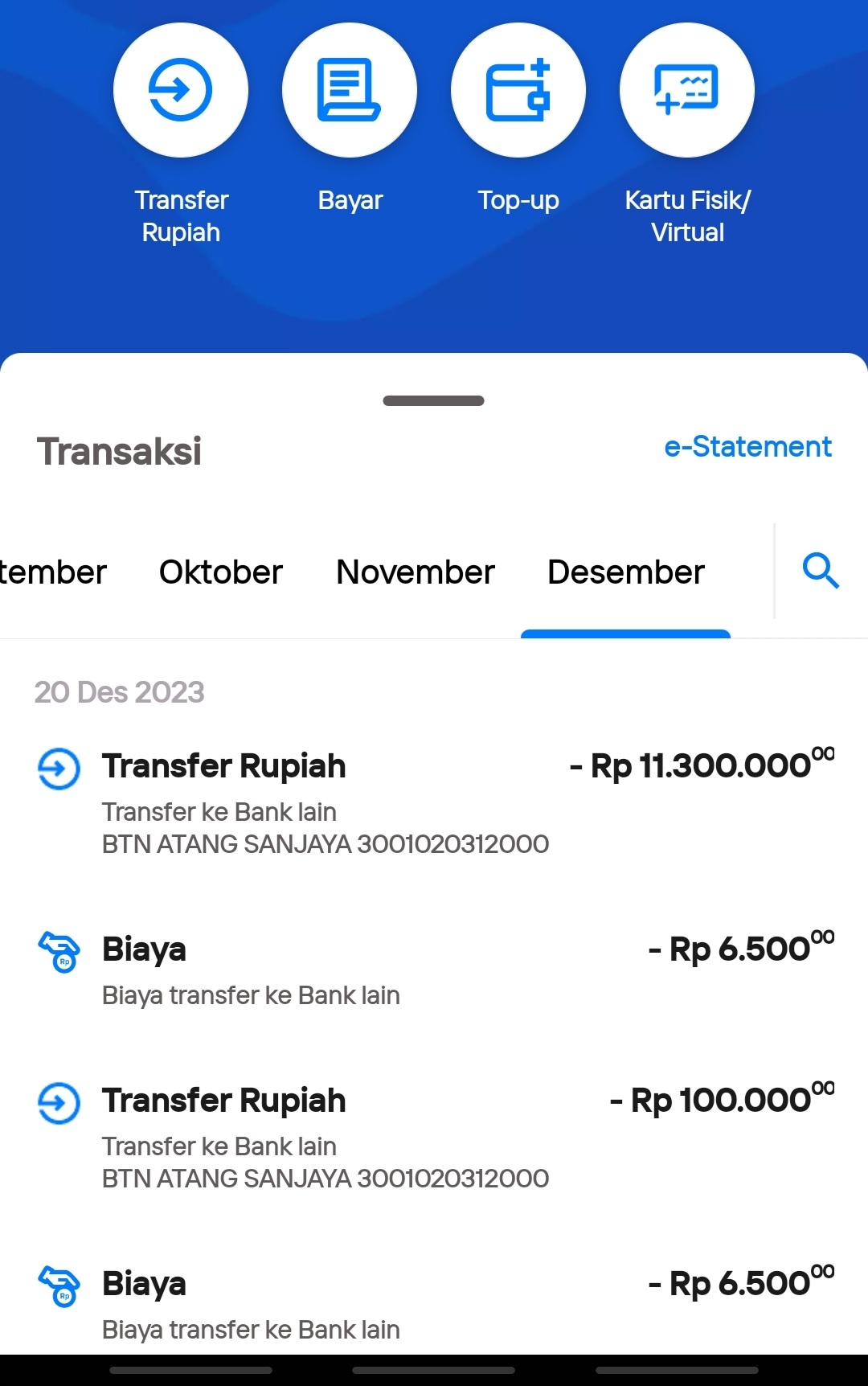Select the Desember tab
The image size is (868, 1386).
625,572
